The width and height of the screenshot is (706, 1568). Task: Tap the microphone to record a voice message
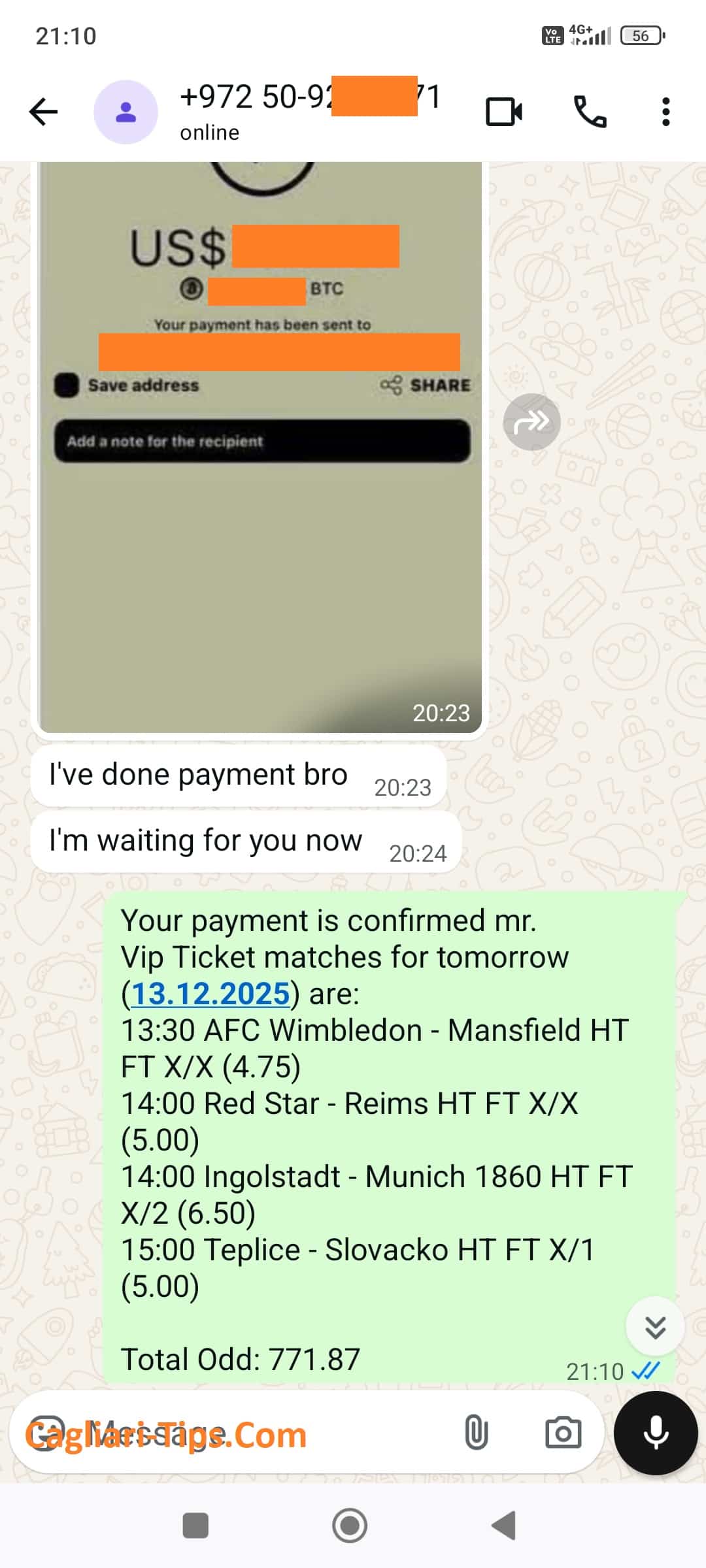pos(656,1433)
